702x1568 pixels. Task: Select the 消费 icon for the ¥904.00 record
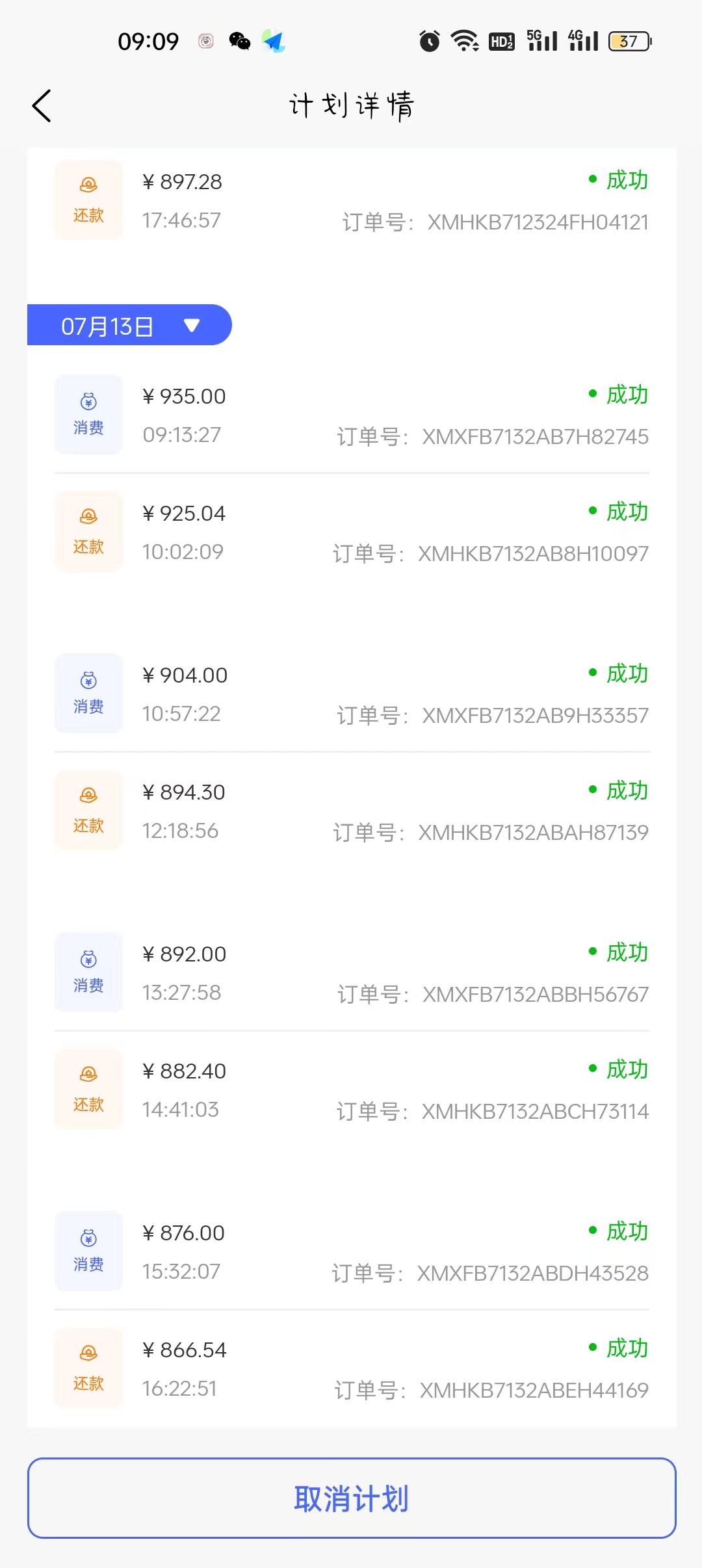click(88, 693)
